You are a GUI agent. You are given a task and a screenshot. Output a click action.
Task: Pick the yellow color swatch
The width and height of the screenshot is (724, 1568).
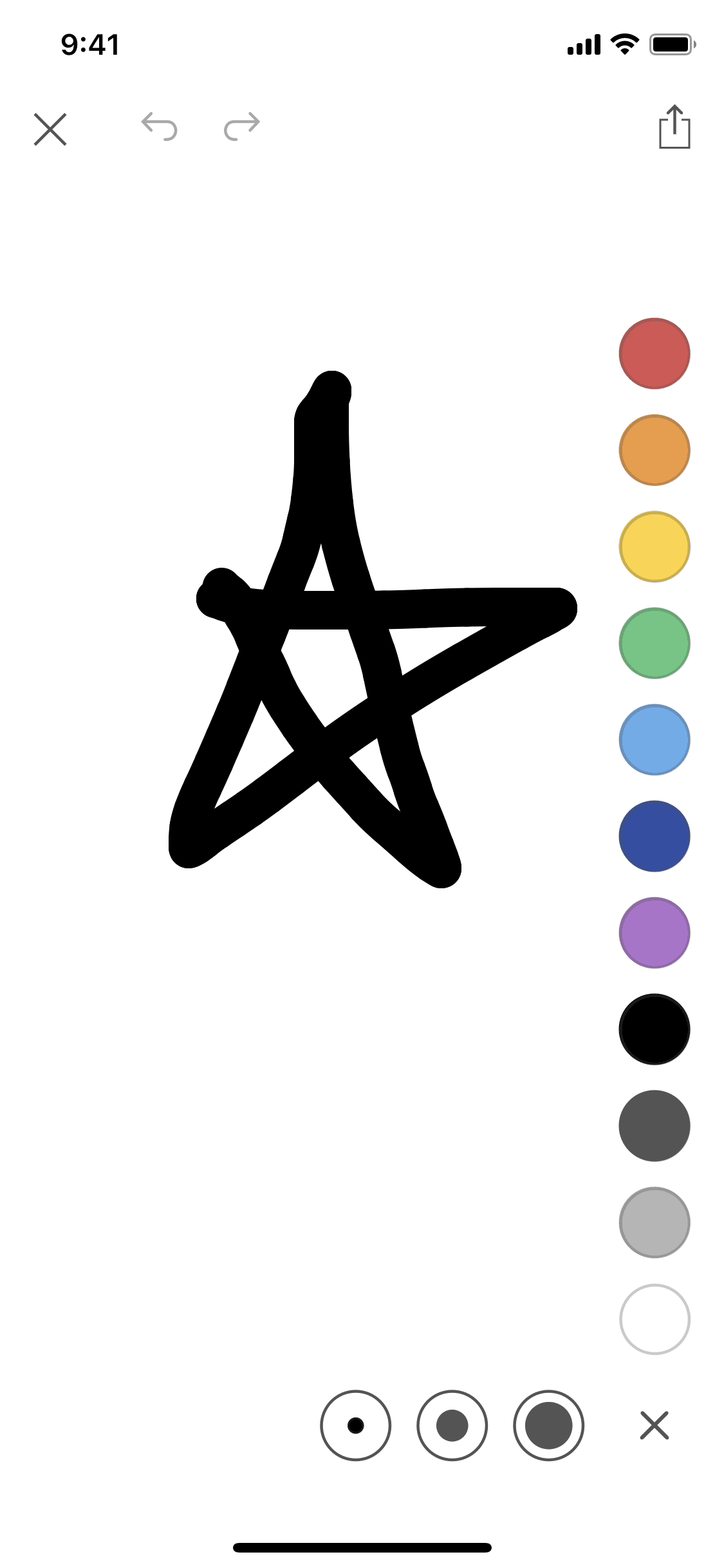[654, 546]
